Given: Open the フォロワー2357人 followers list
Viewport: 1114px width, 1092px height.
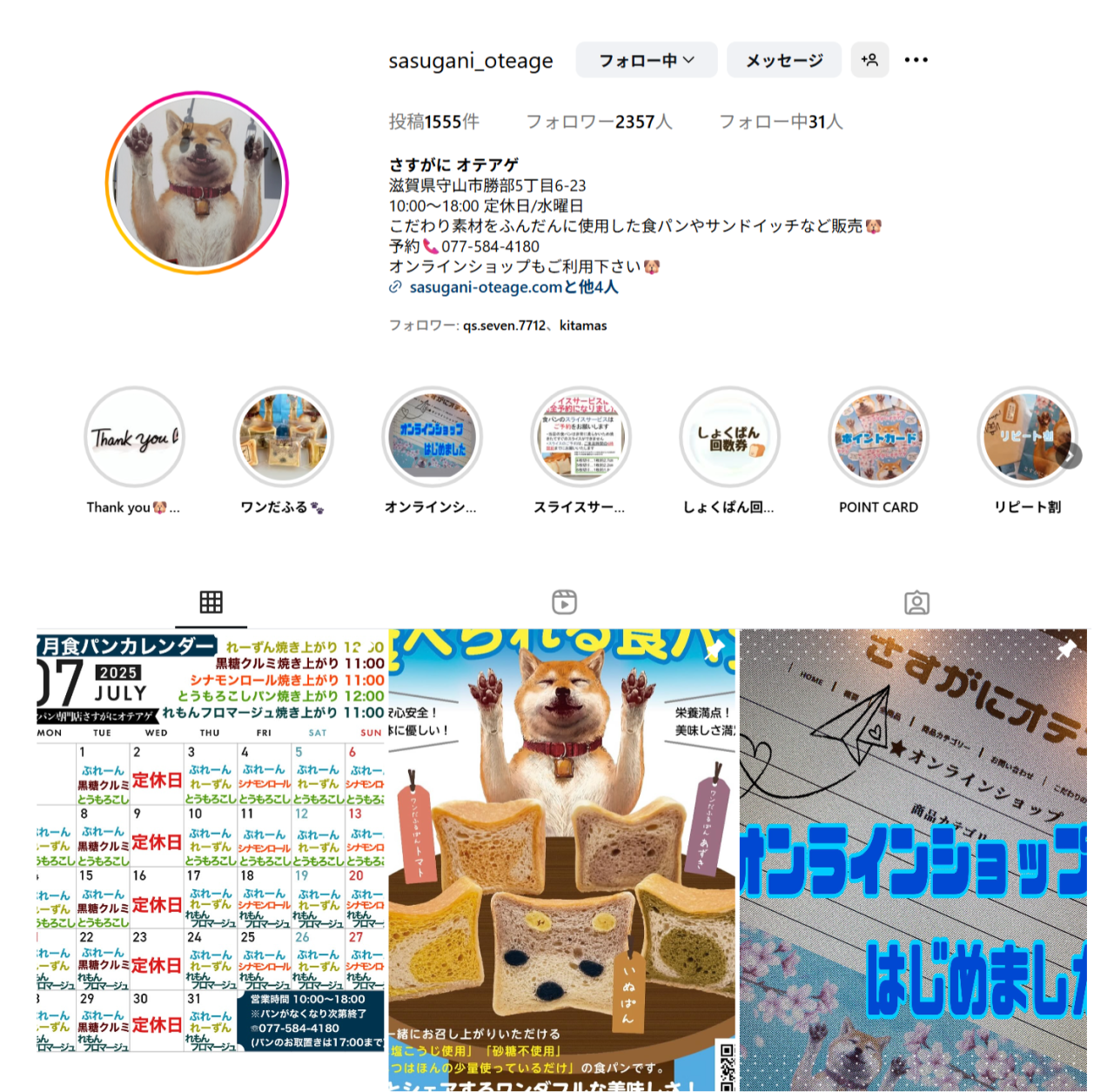Looking at the screenshot, I should tap(599, 122).
